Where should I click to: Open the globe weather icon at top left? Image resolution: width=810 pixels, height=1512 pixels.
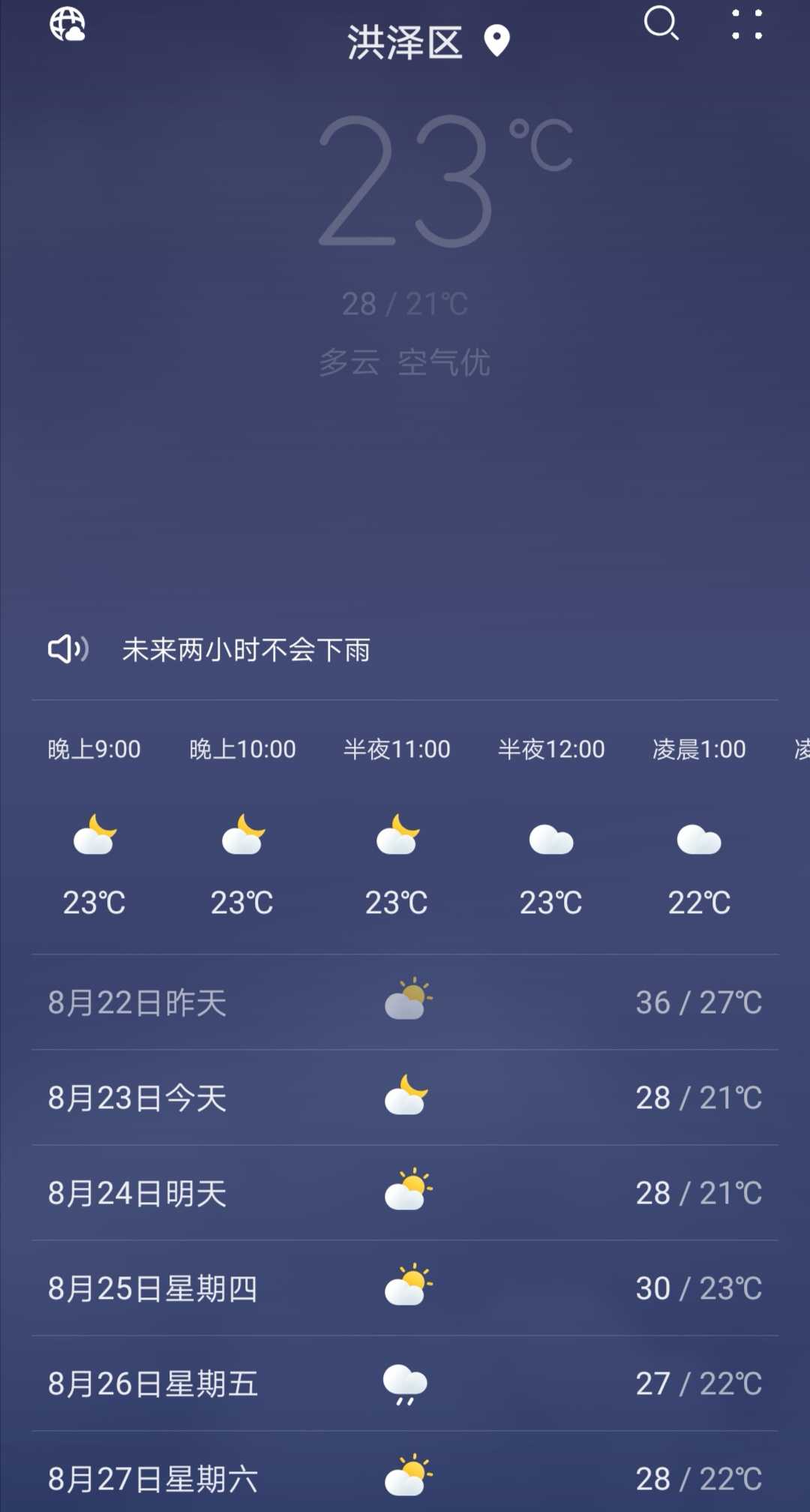point(67,24)
